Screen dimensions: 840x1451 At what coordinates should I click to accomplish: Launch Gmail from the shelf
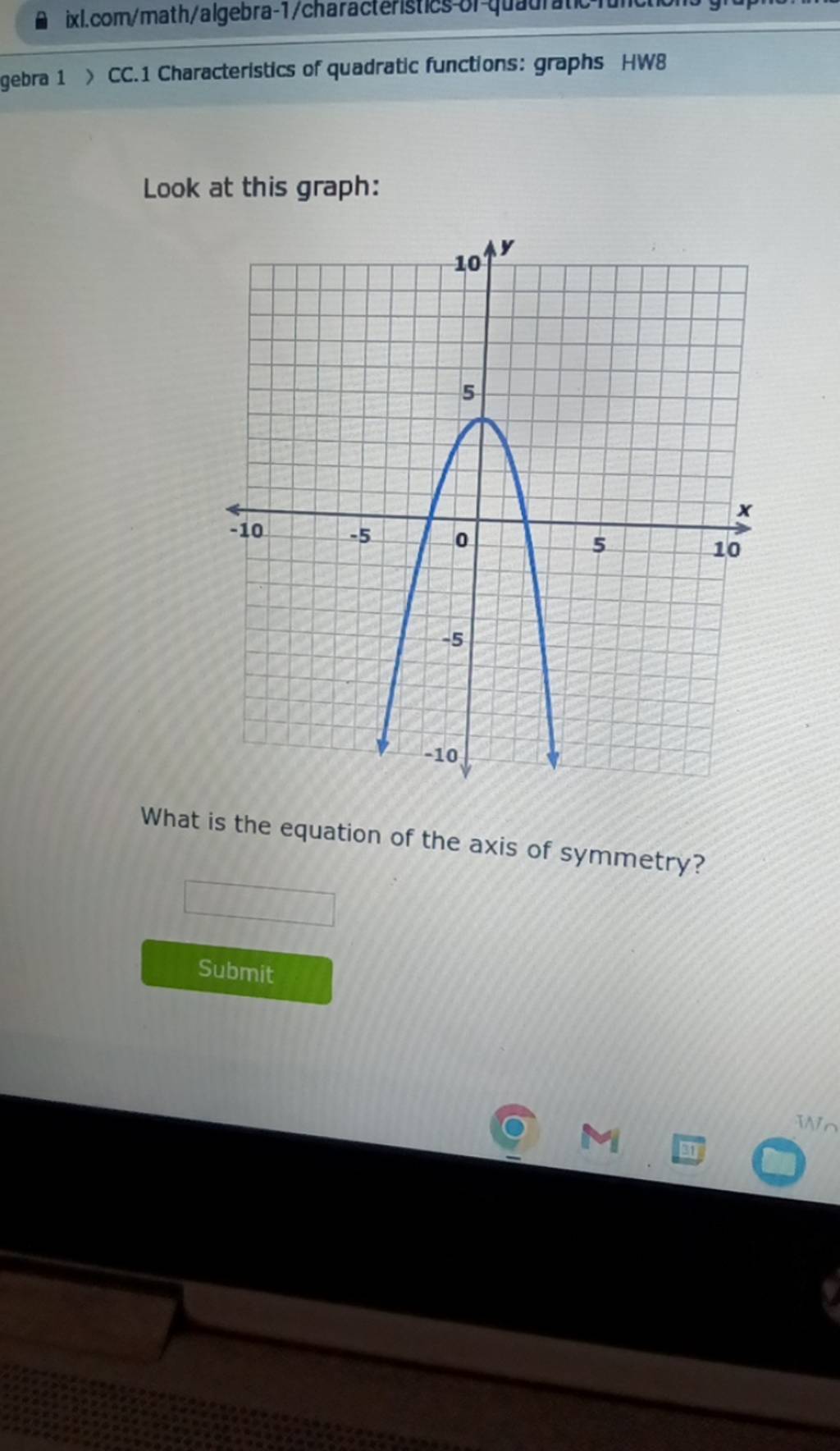(x=600, y=1138)
